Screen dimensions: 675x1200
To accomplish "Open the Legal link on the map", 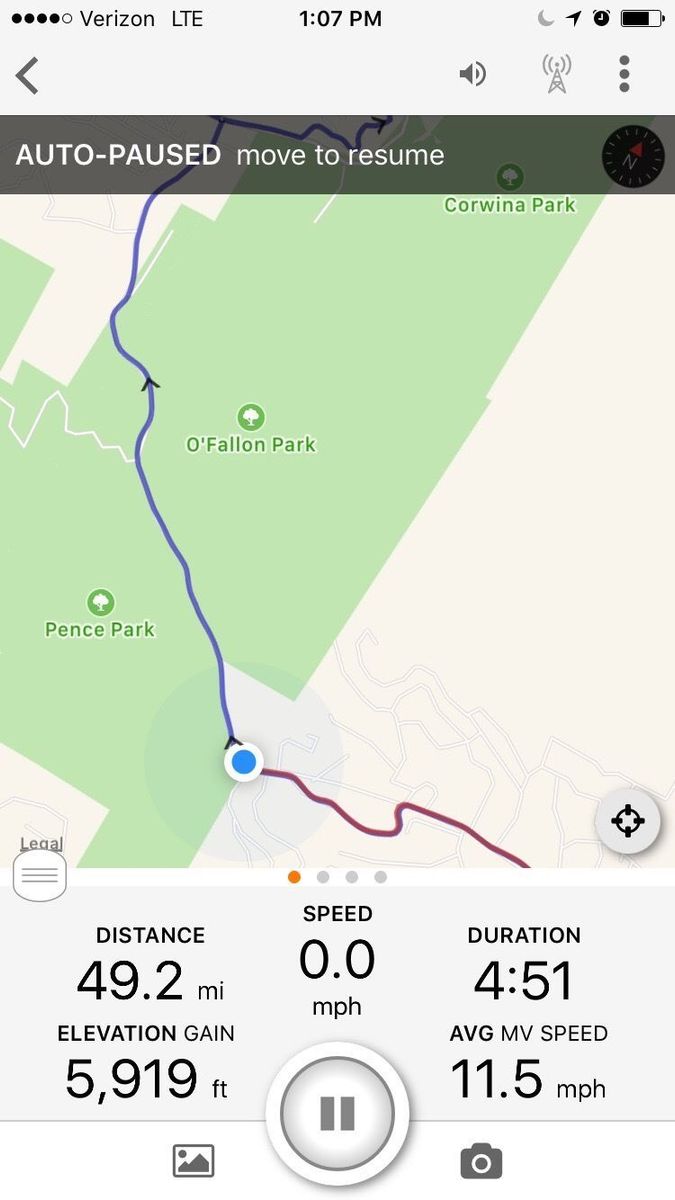I will (x=41, y=844).
